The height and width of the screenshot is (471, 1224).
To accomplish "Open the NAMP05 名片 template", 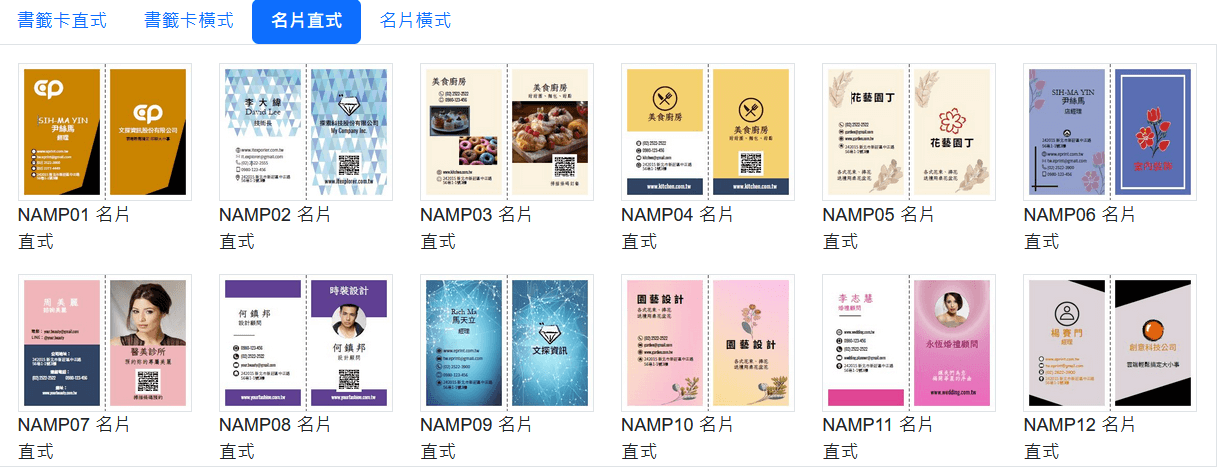I will pos(909,132).
